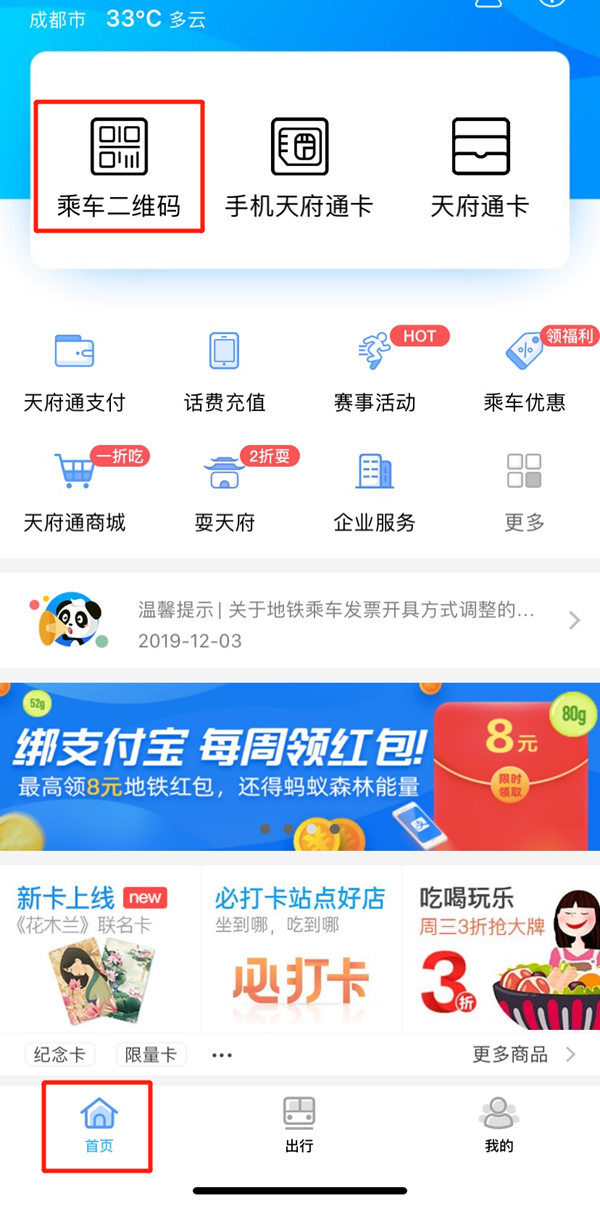Open 赛事活动 events

(x=374, y=372)
